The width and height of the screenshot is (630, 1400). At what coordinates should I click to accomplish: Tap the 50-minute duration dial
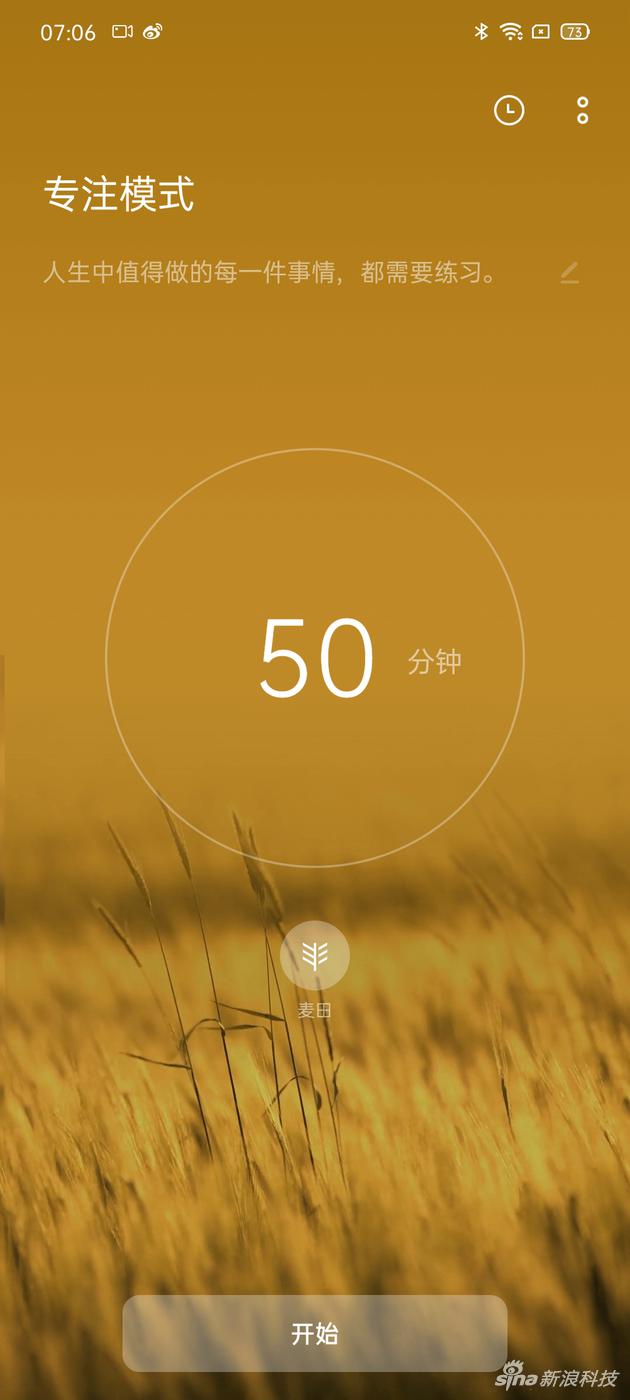tap(315, 658)
